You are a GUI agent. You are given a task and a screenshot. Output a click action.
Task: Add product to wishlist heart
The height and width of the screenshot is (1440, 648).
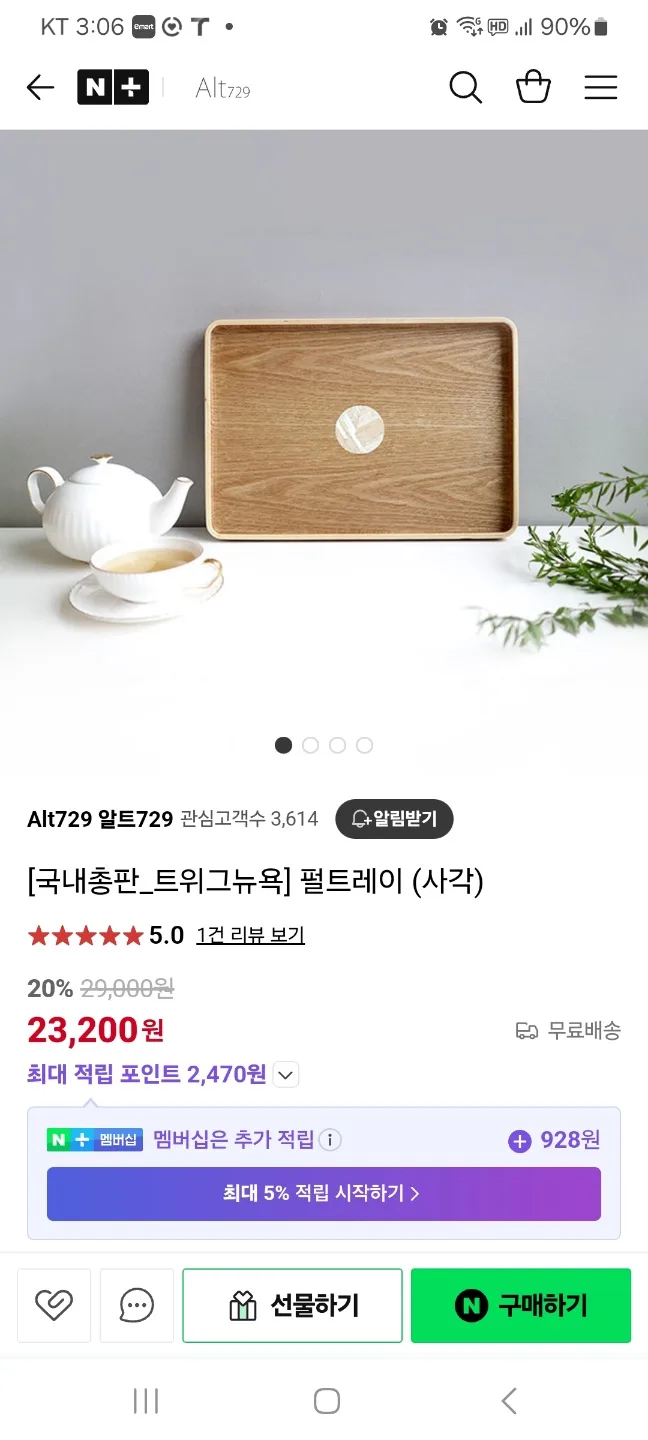[54, 1305]
